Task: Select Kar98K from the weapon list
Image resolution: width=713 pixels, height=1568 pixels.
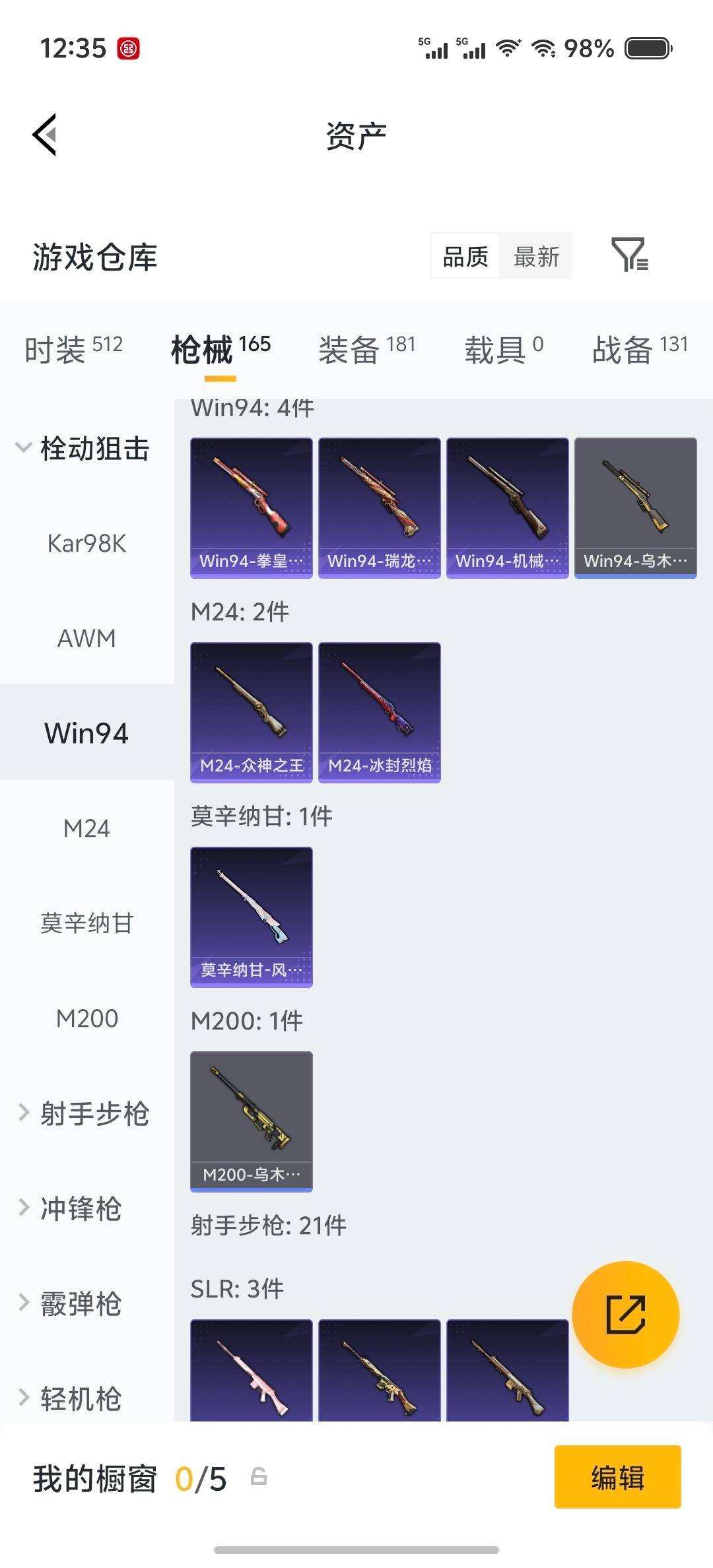Action: pos(86,543)
